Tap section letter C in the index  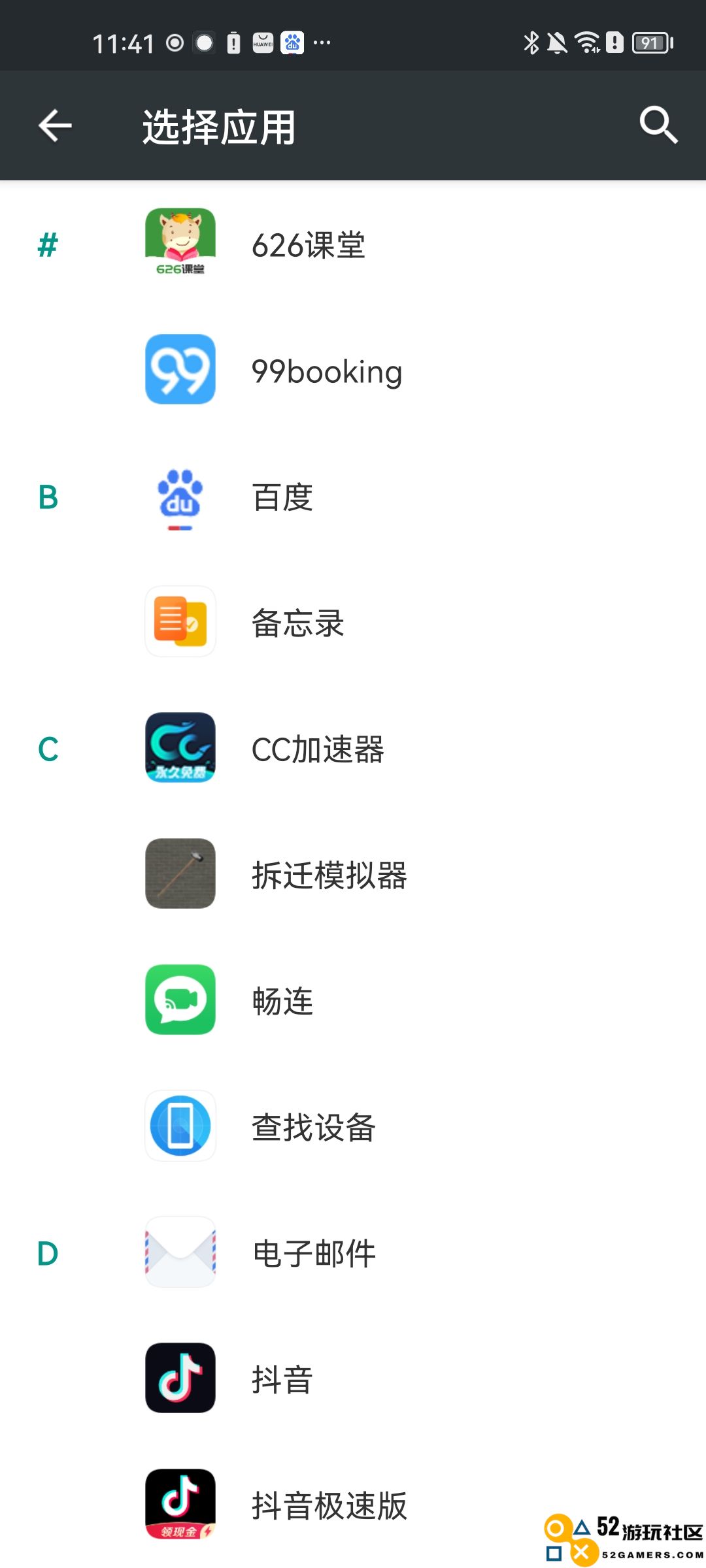tap(48, 748)
